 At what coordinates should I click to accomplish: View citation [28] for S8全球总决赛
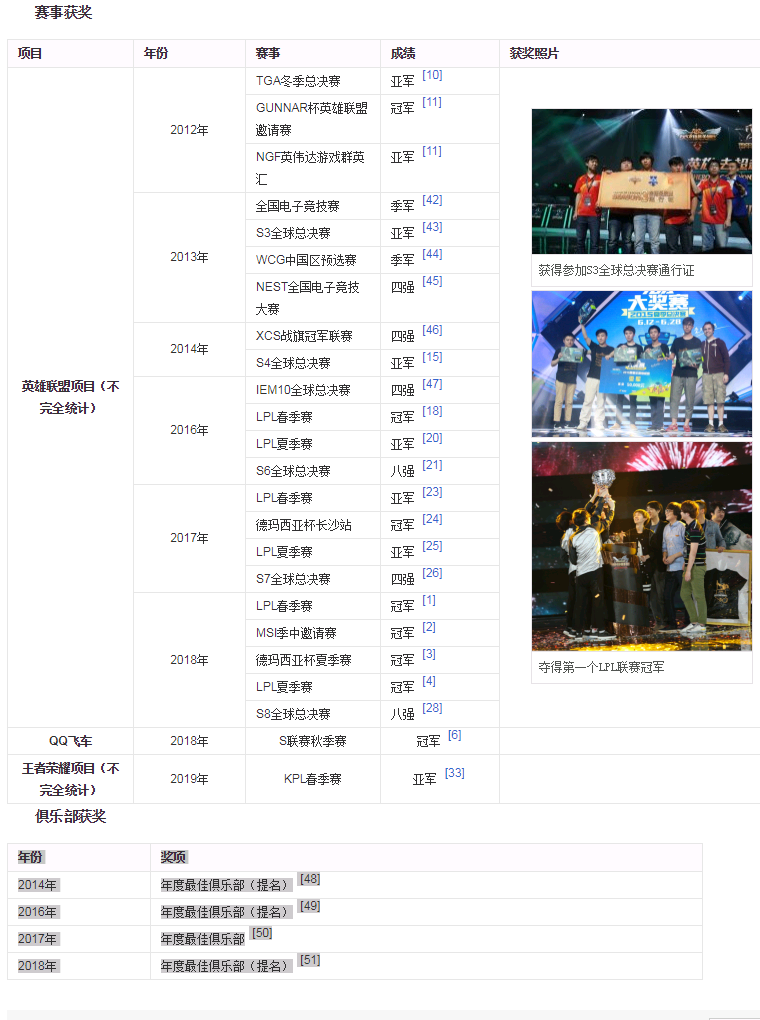tap(432, 709)
